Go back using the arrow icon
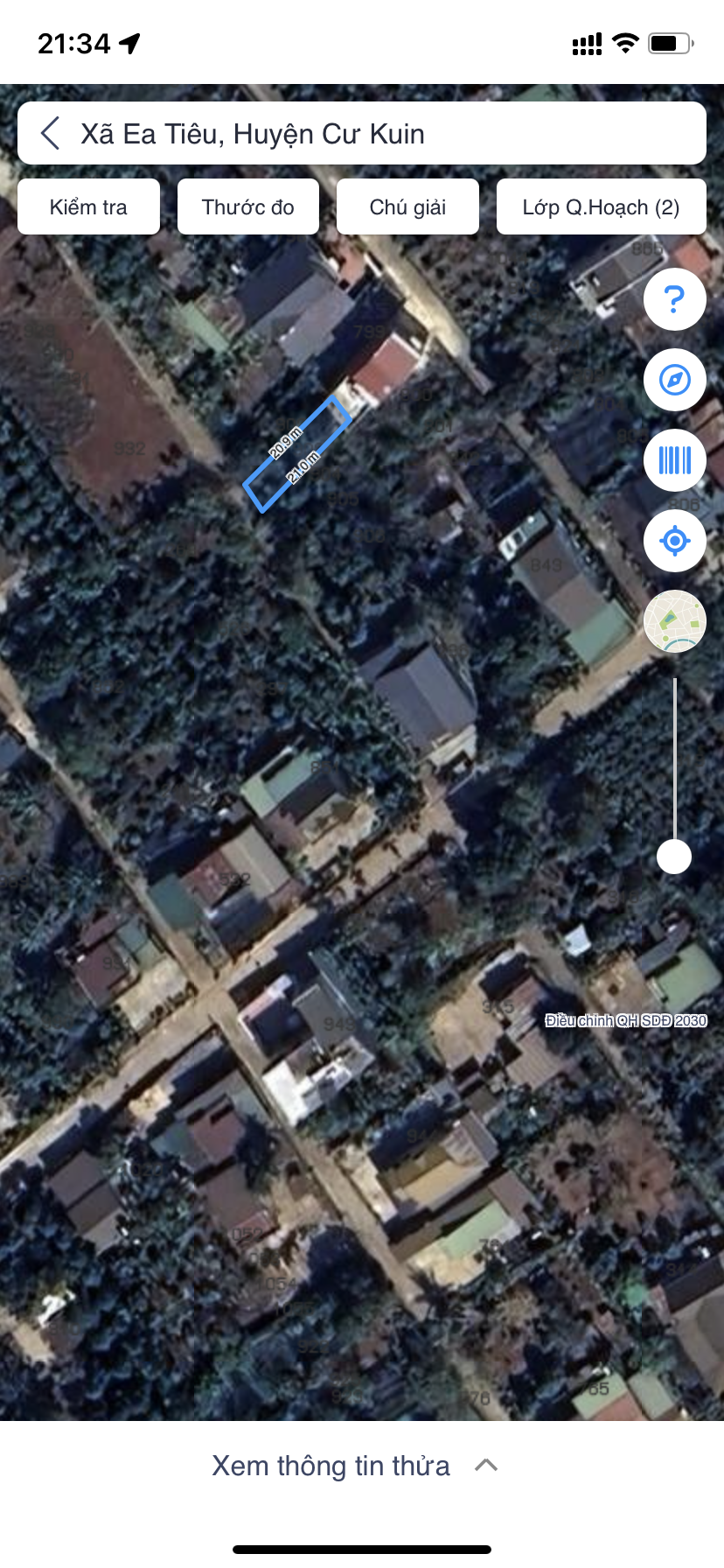The height and width of the screenshot is (1568, 724). point(51,134)
